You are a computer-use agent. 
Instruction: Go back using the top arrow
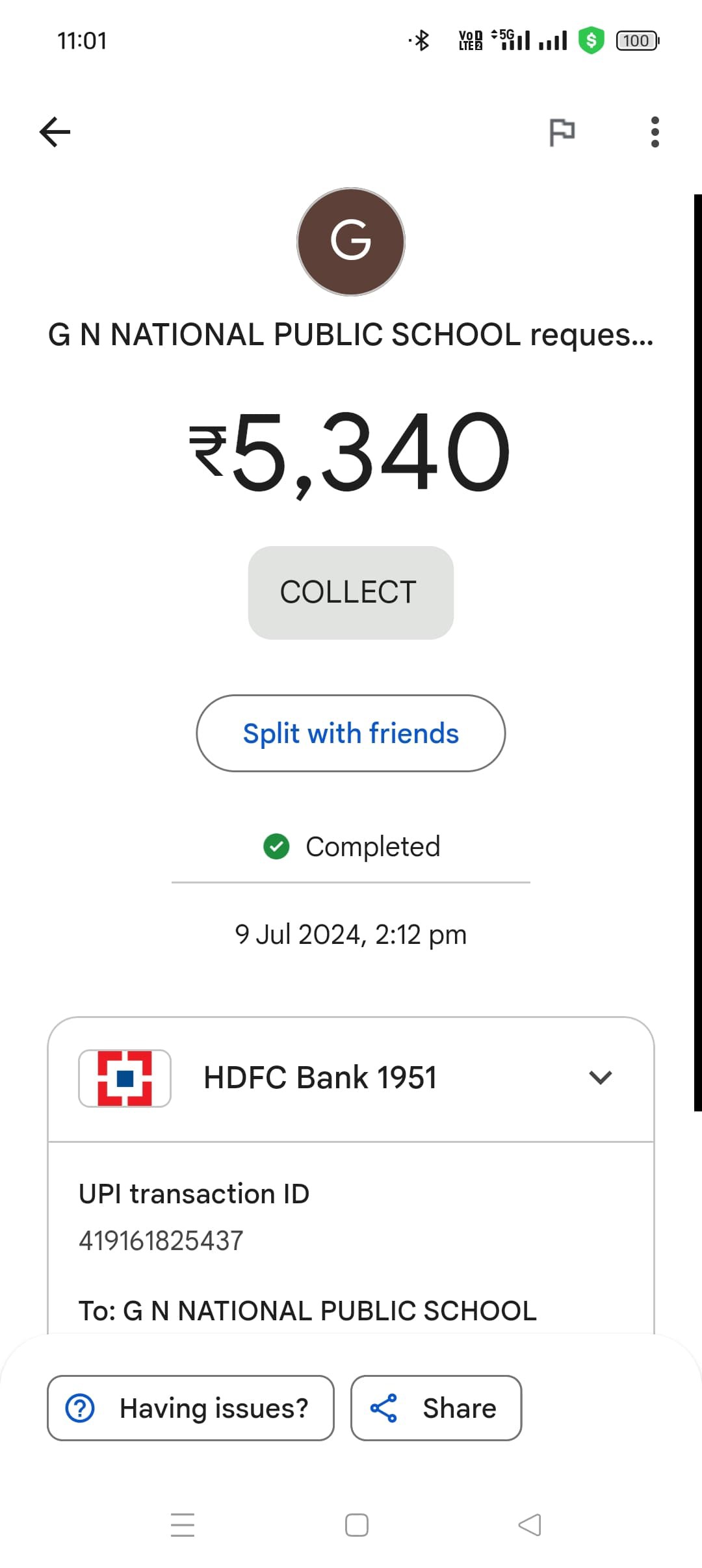point(55,132)
